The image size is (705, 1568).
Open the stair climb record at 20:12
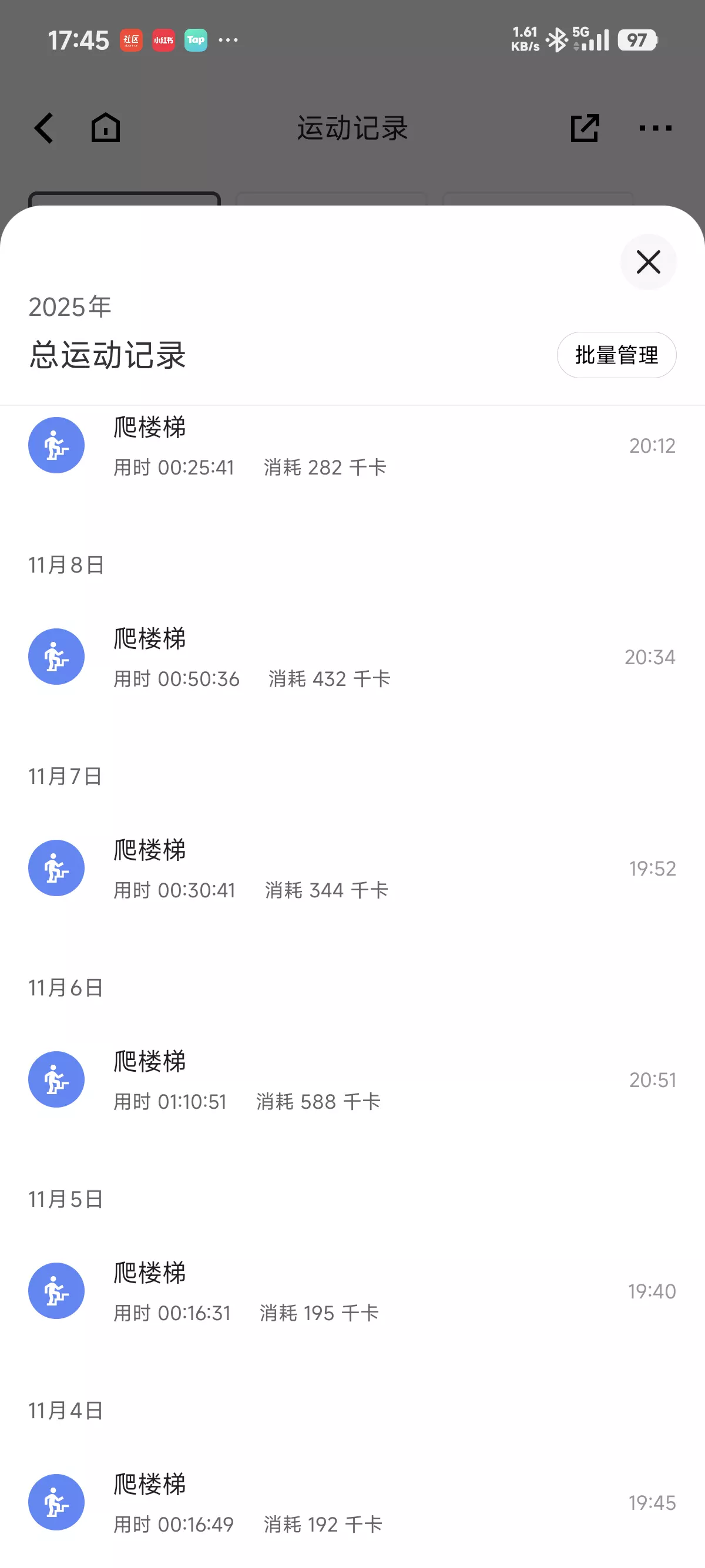[x=352, y=446]
